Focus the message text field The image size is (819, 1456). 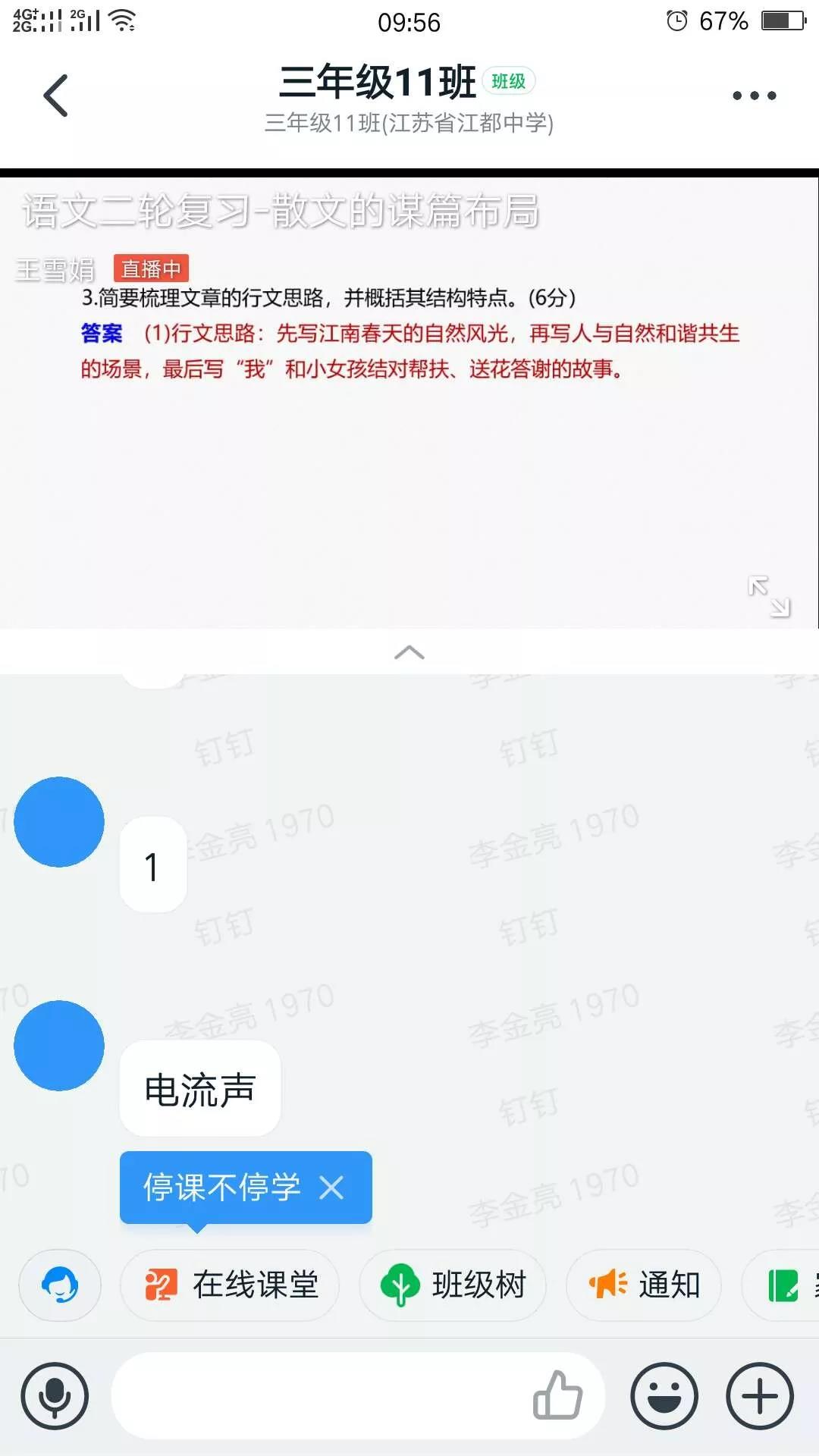(x=318, y=1396)
